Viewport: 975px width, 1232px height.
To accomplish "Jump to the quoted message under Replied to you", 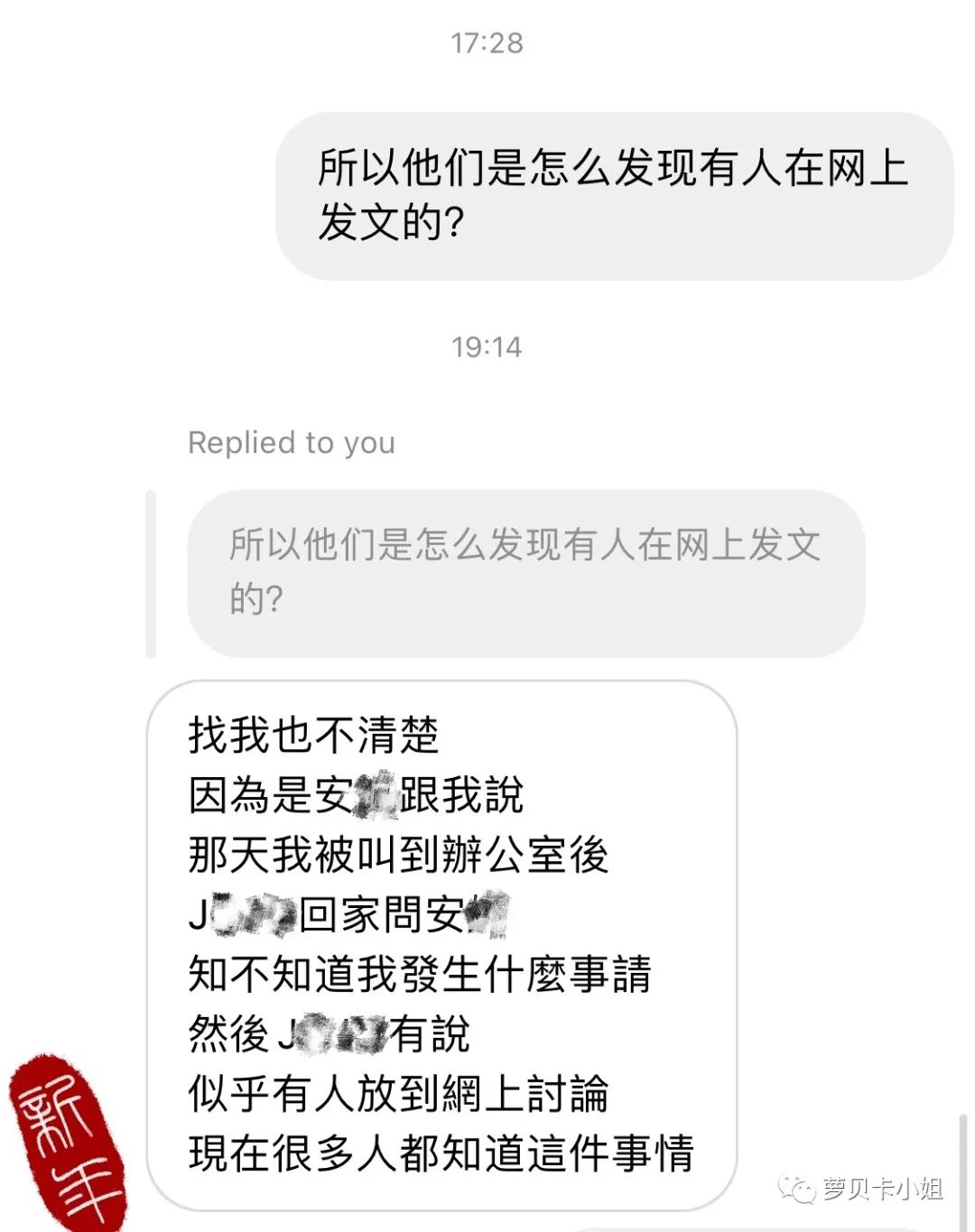I will point(525,572).
